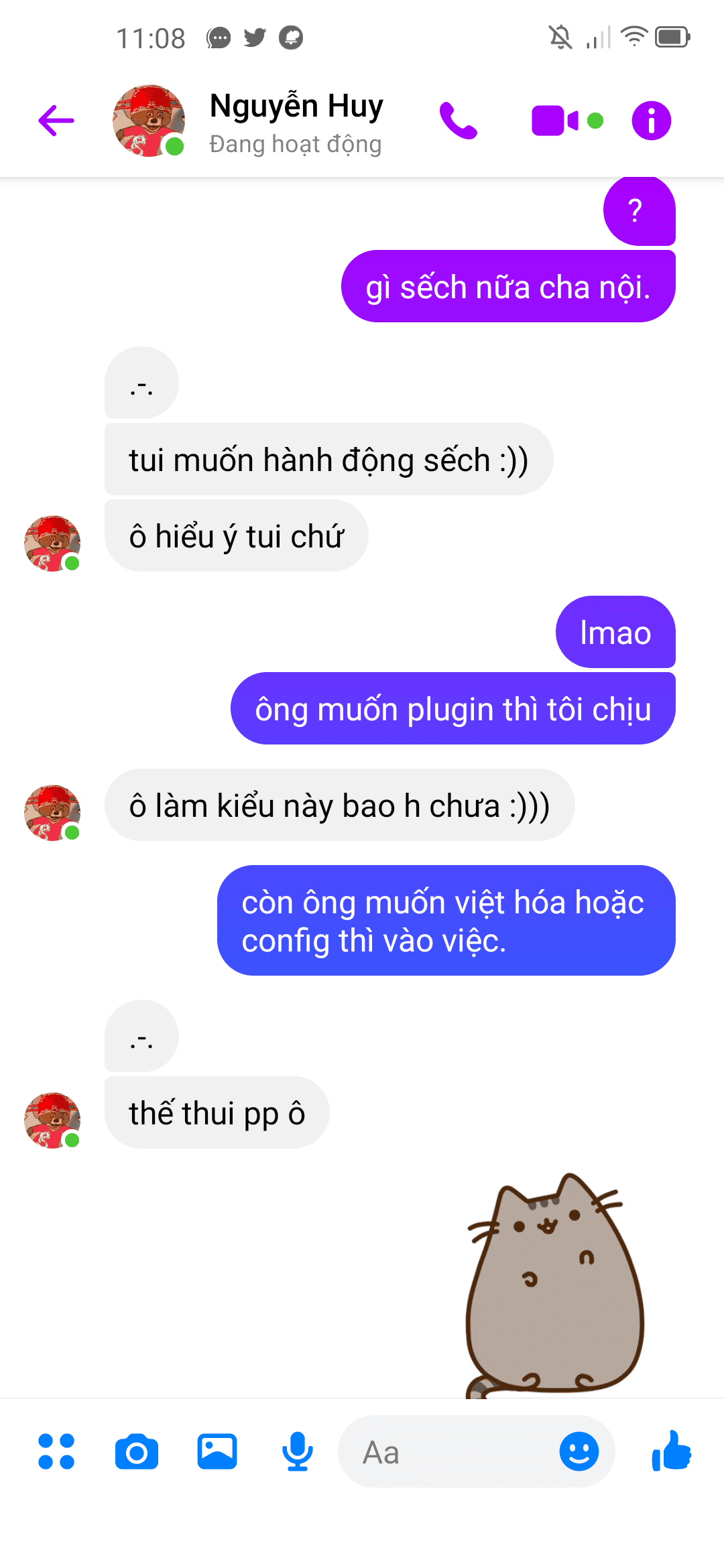Open Nguyễn Huy's profile from the header

click(x=295, y=122)
